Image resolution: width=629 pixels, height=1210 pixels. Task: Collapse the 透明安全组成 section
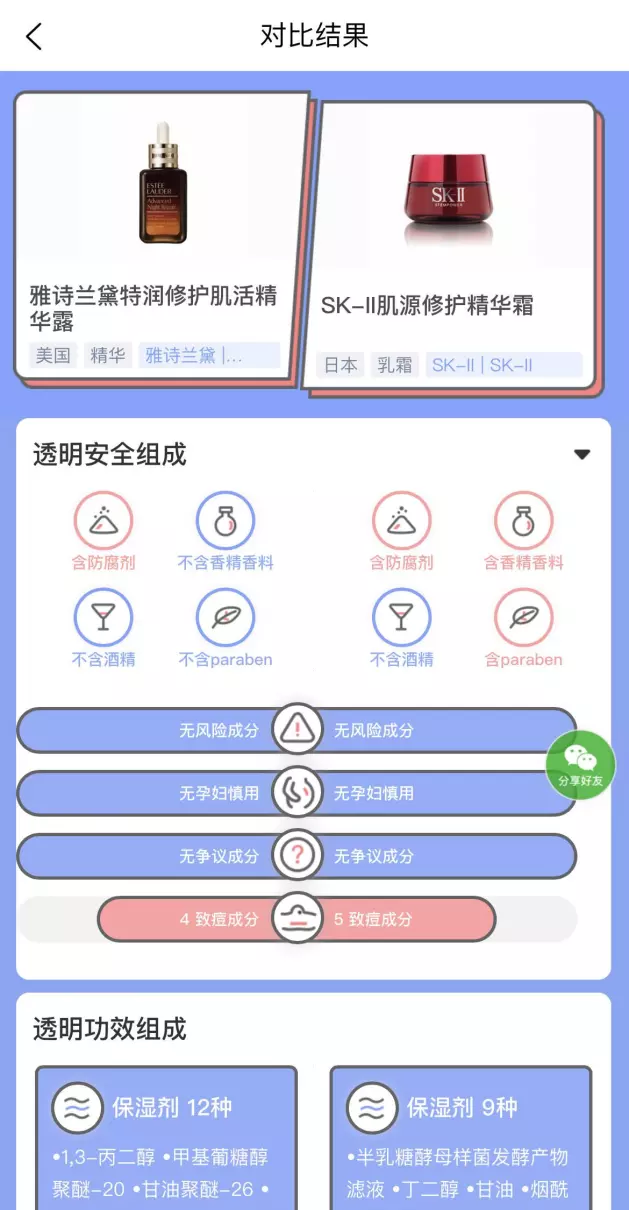582,455
